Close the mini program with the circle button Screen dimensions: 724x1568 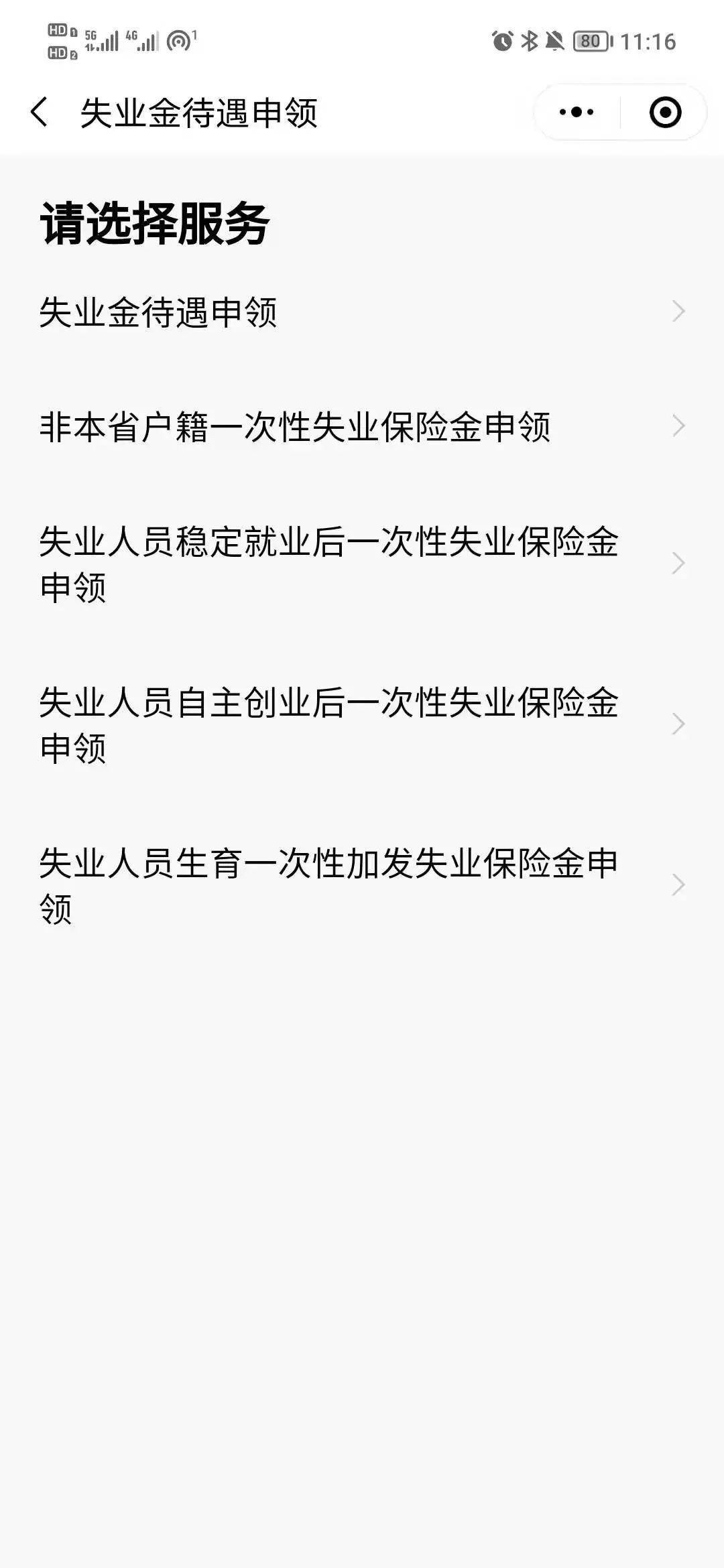pyautogui.click(x=665, y=112)
